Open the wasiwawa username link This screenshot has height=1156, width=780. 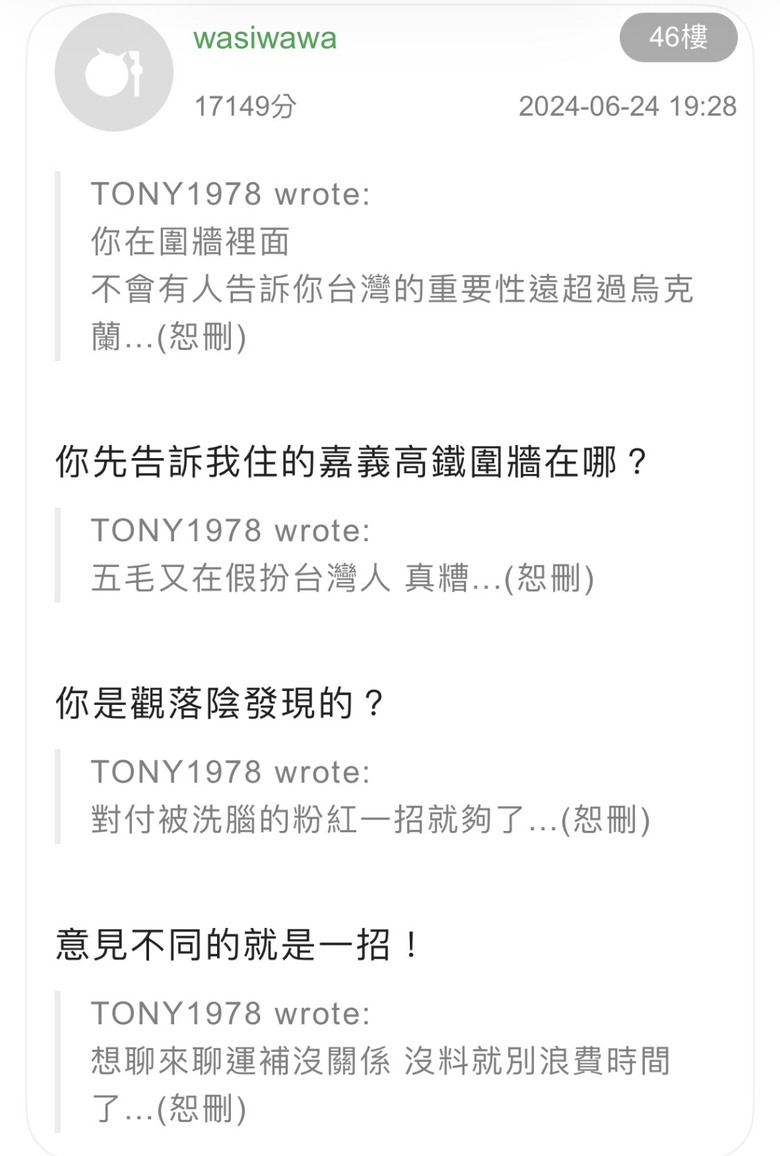pyautogui.click(x=265, y=38)
